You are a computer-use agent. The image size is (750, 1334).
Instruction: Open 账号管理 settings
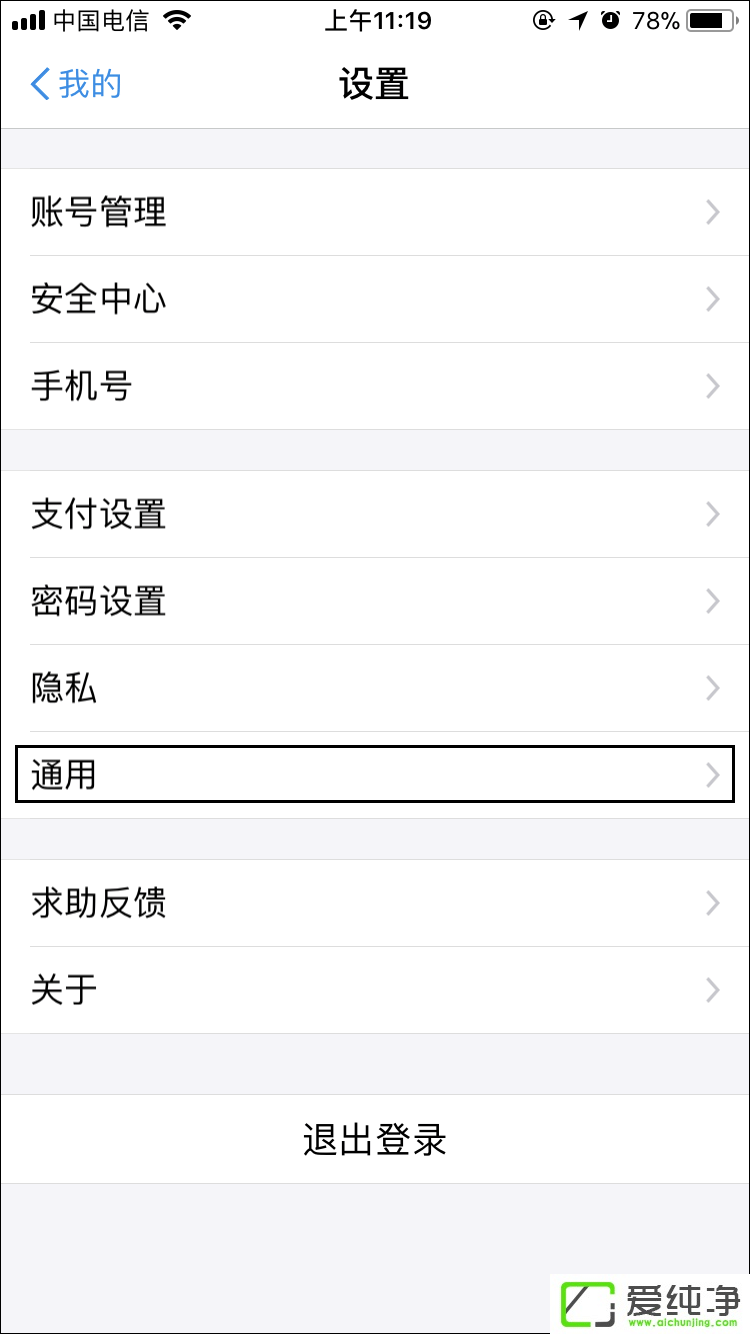[x=375, y=212]
